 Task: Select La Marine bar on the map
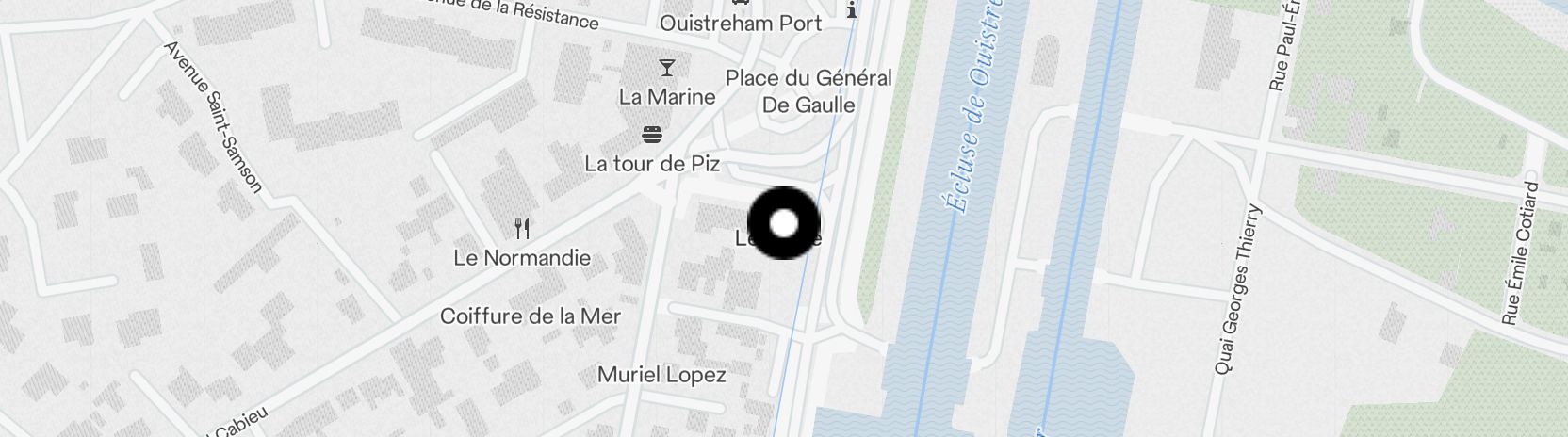pyautogui.click(x=667, y=69)
